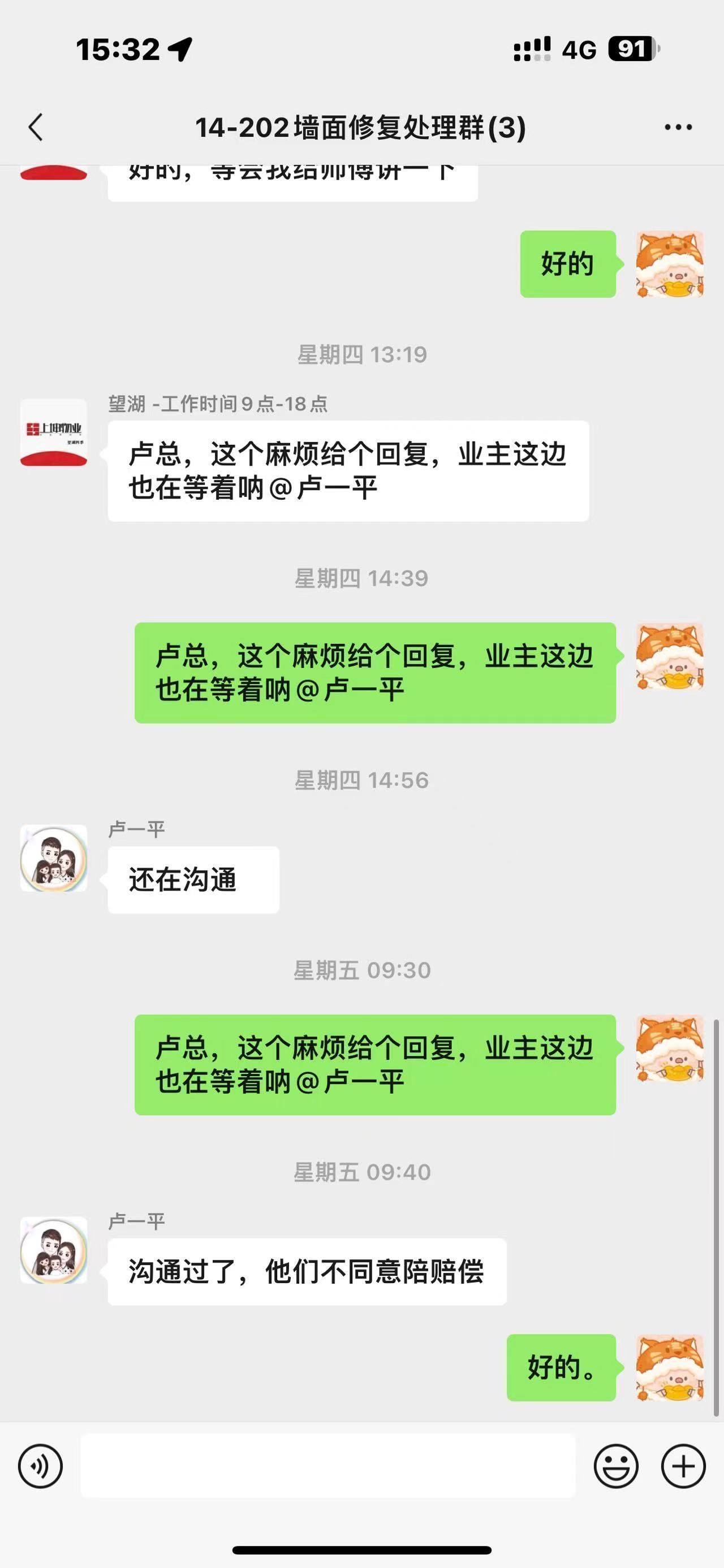Open chat info via three-dot menu
Image resolution: width=724 pixels, height=1568 pixels.
(x=678, y=127)
